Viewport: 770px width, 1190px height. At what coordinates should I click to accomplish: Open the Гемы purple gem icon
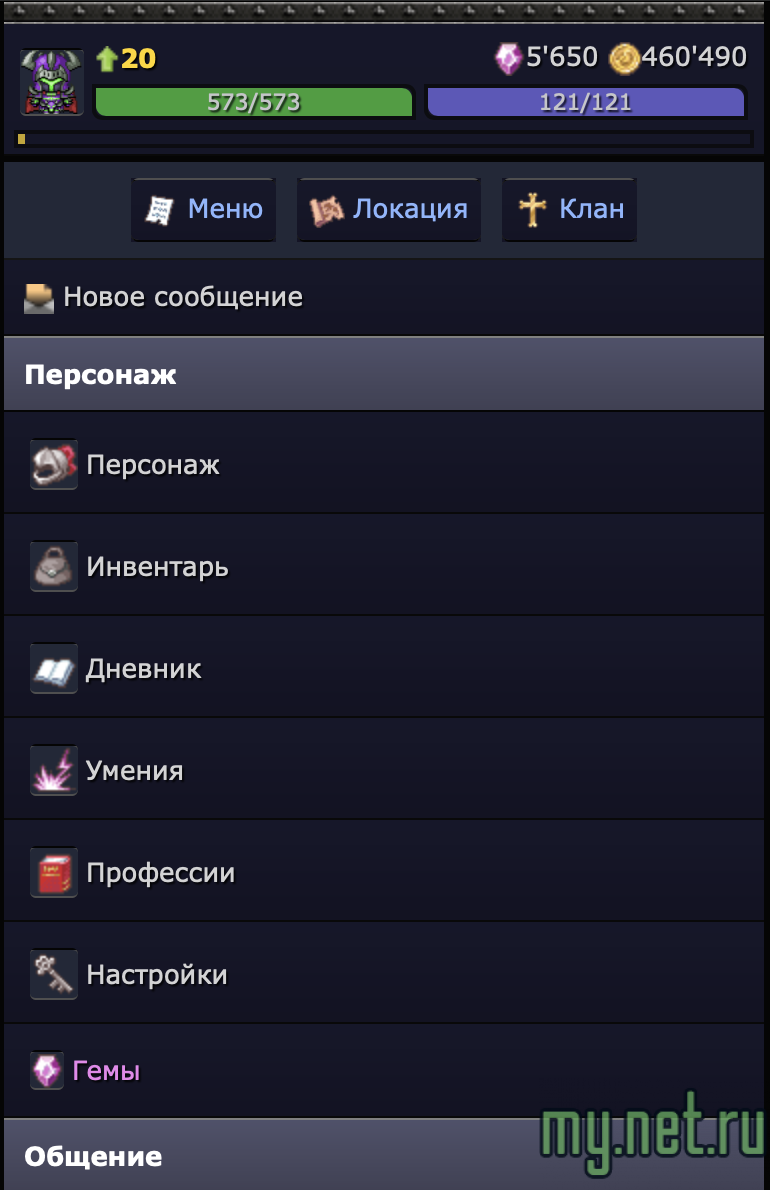(46, 1069)
